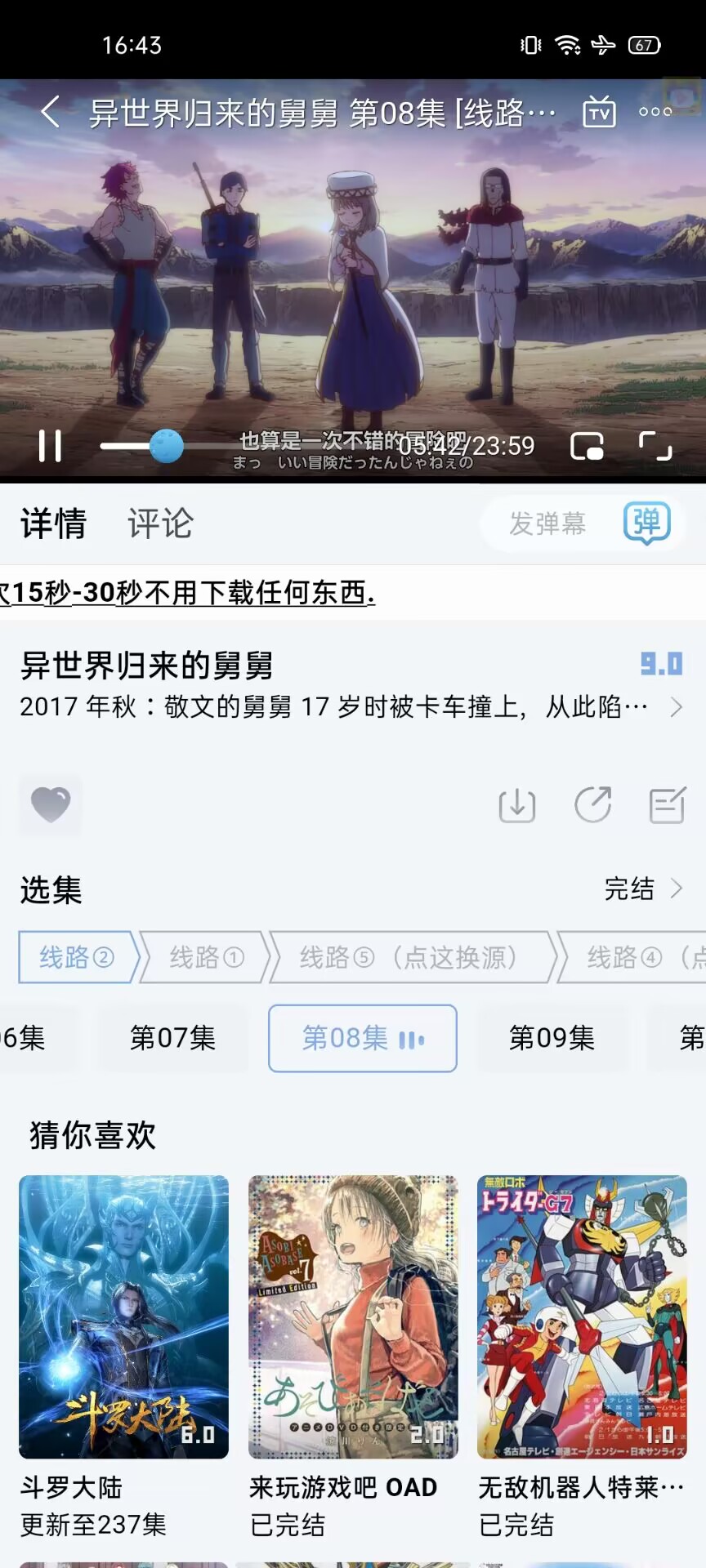The width and height of the screenshot is (706, 1568).
Task: Toggle the 弹 danmaku switch
Action: tap(646, 523)
